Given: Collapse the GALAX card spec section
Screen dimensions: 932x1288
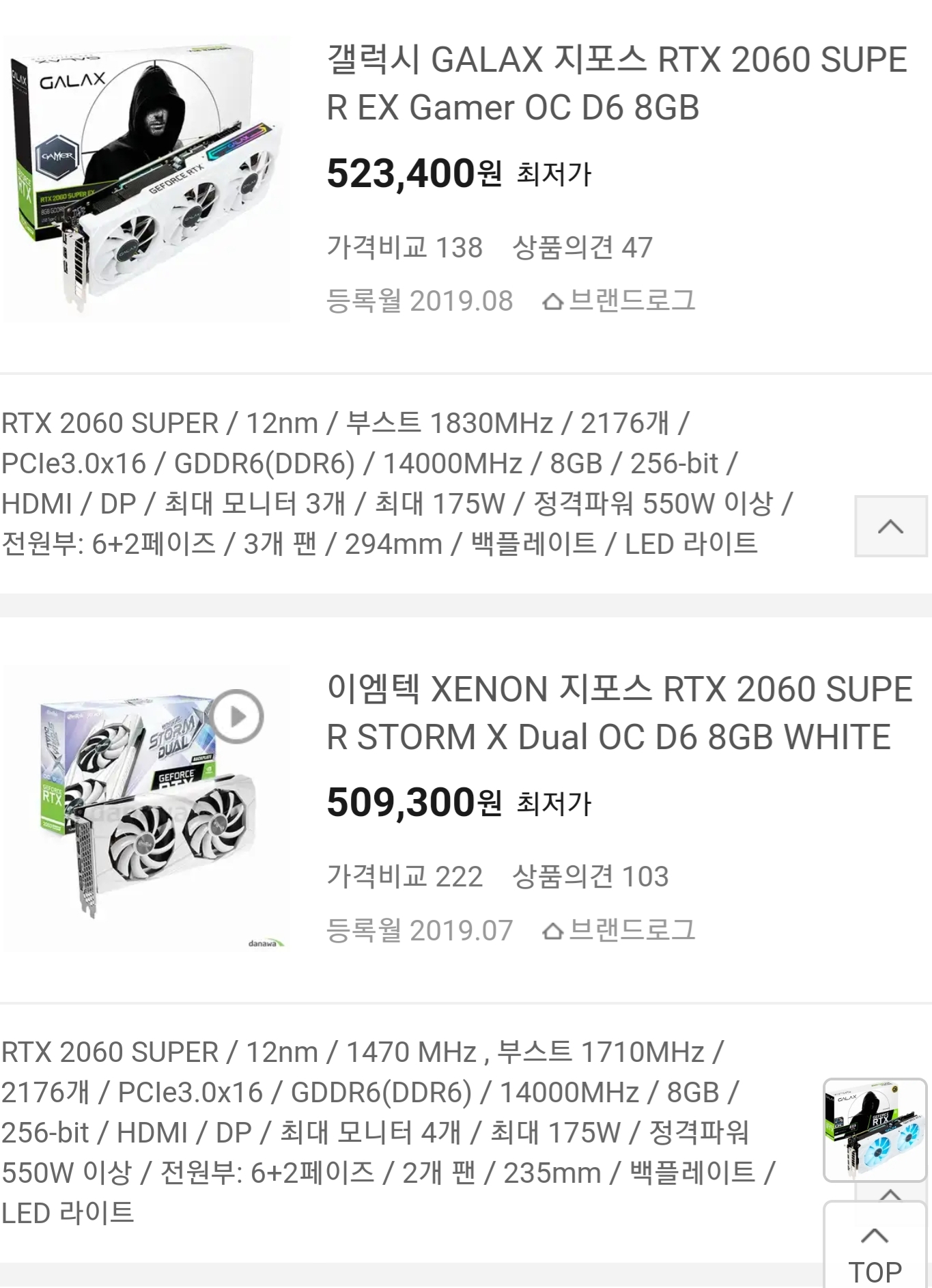Looking at the screenshot, I should (x=890, y=527).
